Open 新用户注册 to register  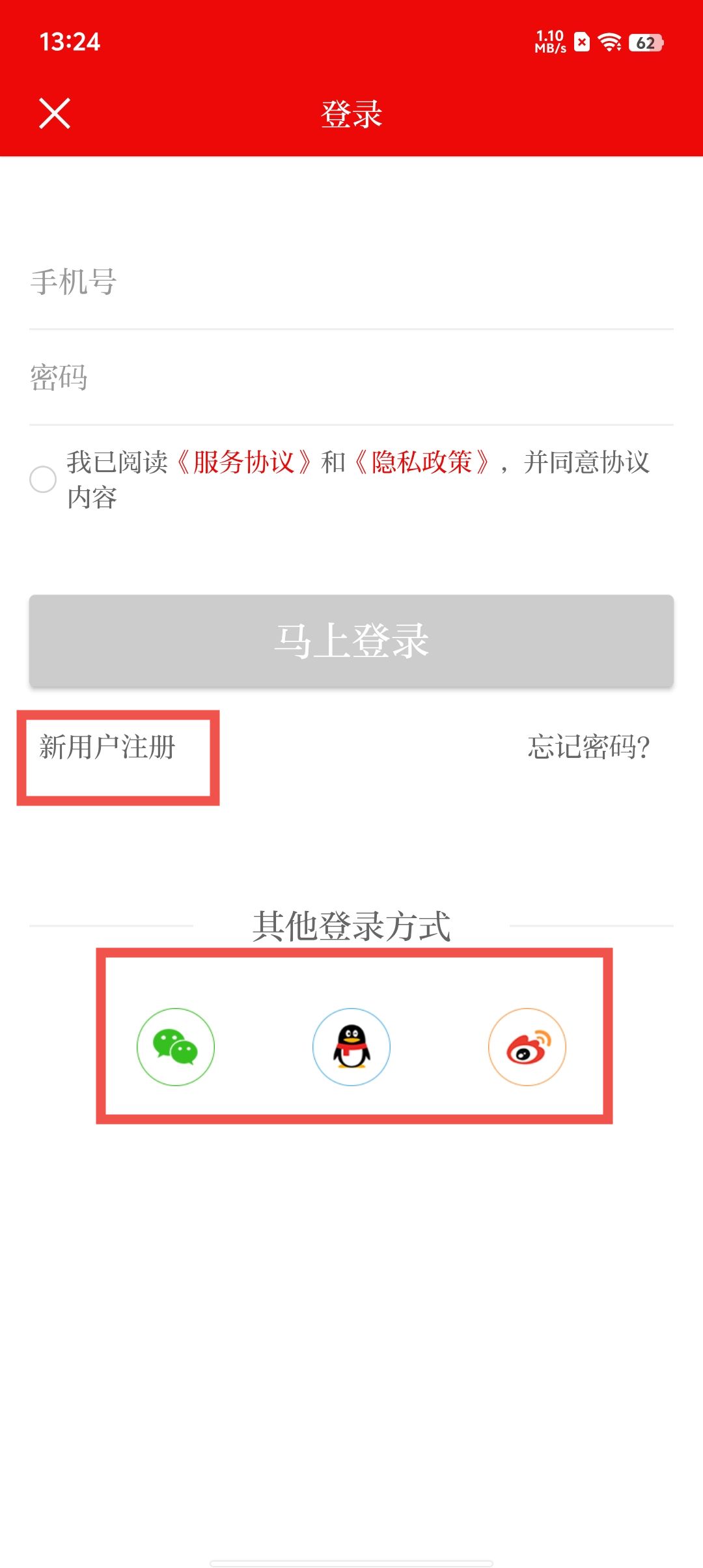(107, 747)
